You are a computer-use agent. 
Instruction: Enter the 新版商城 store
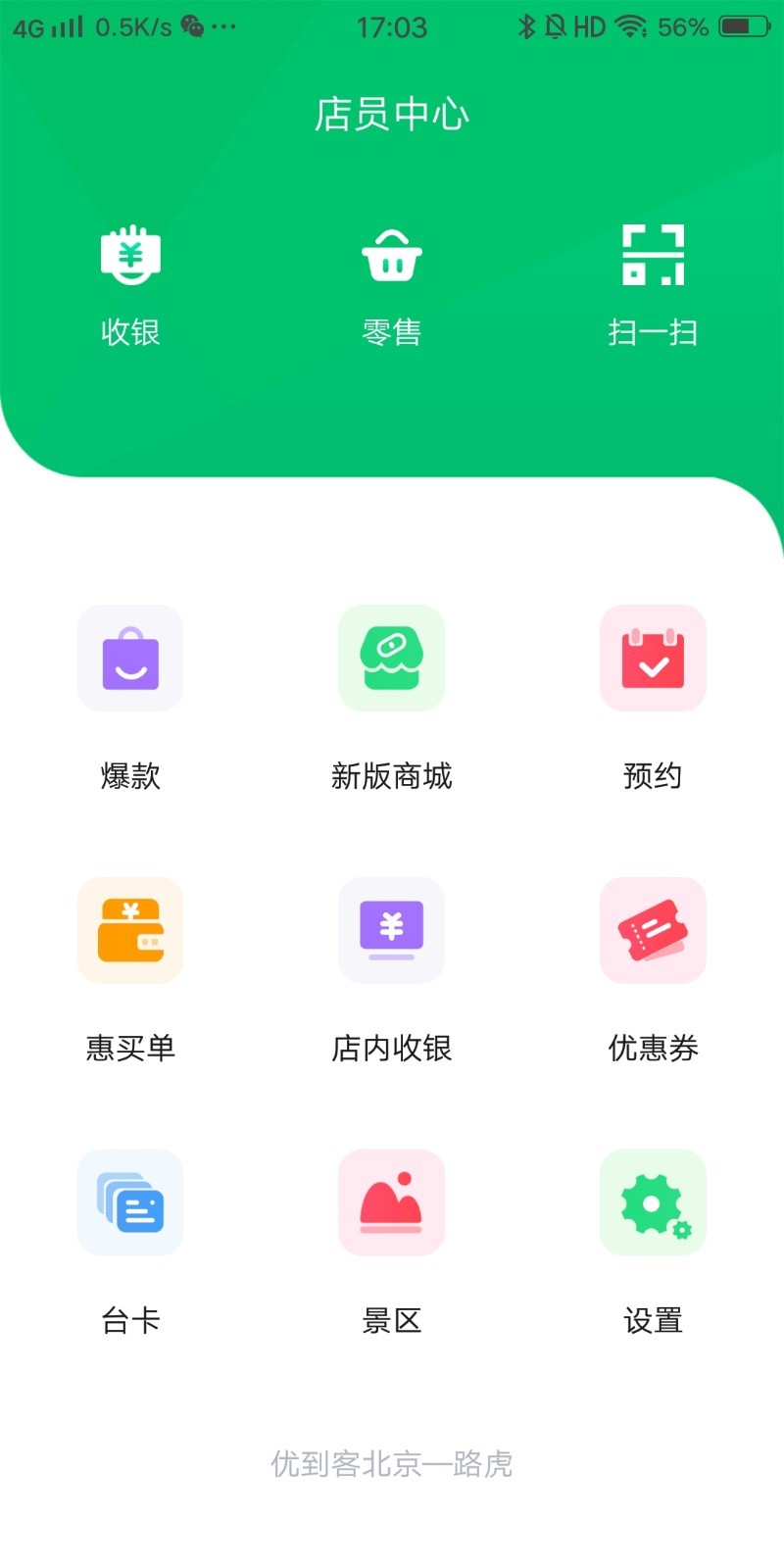click(x=391, y=659)
